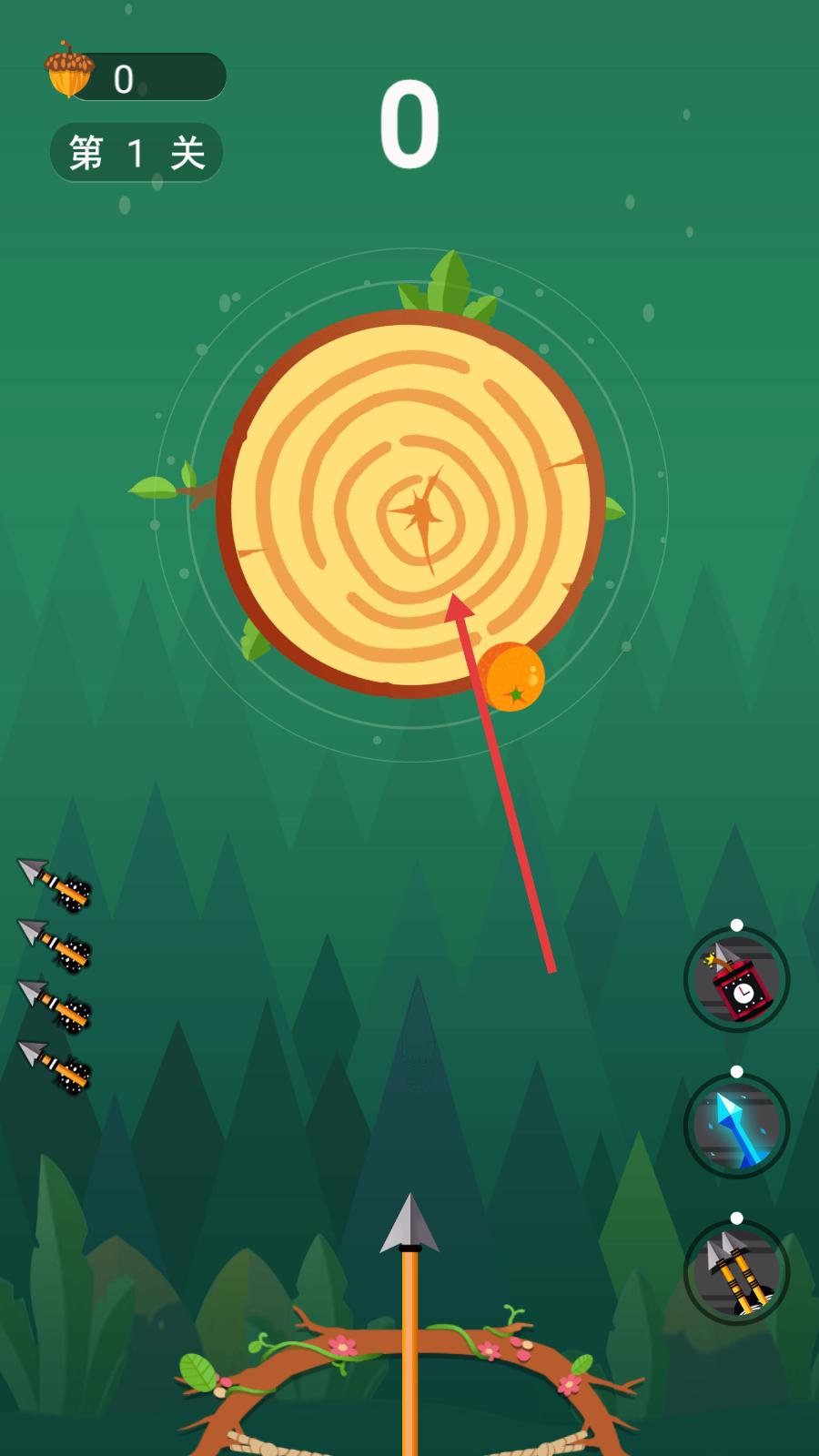Shoot the arrow from the bow

click(x=409, y=1324)
